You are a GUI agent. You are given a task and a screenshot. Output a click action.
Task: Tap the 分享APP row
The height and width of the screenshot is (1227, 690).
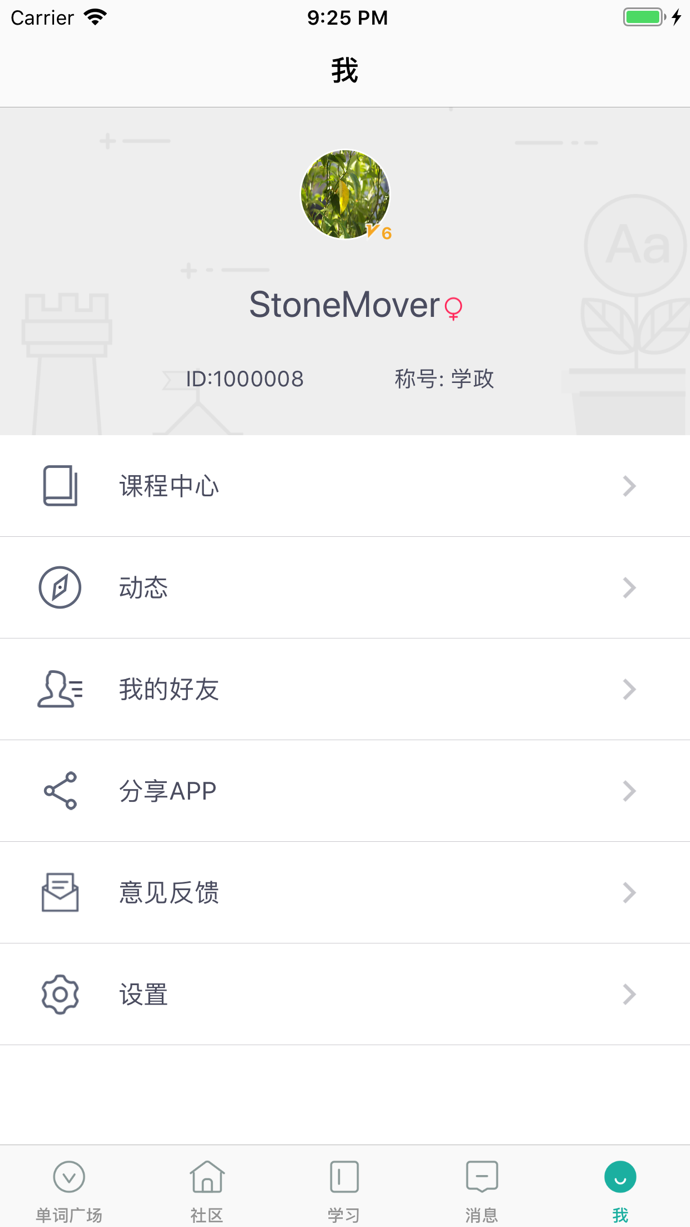[344, 791]
